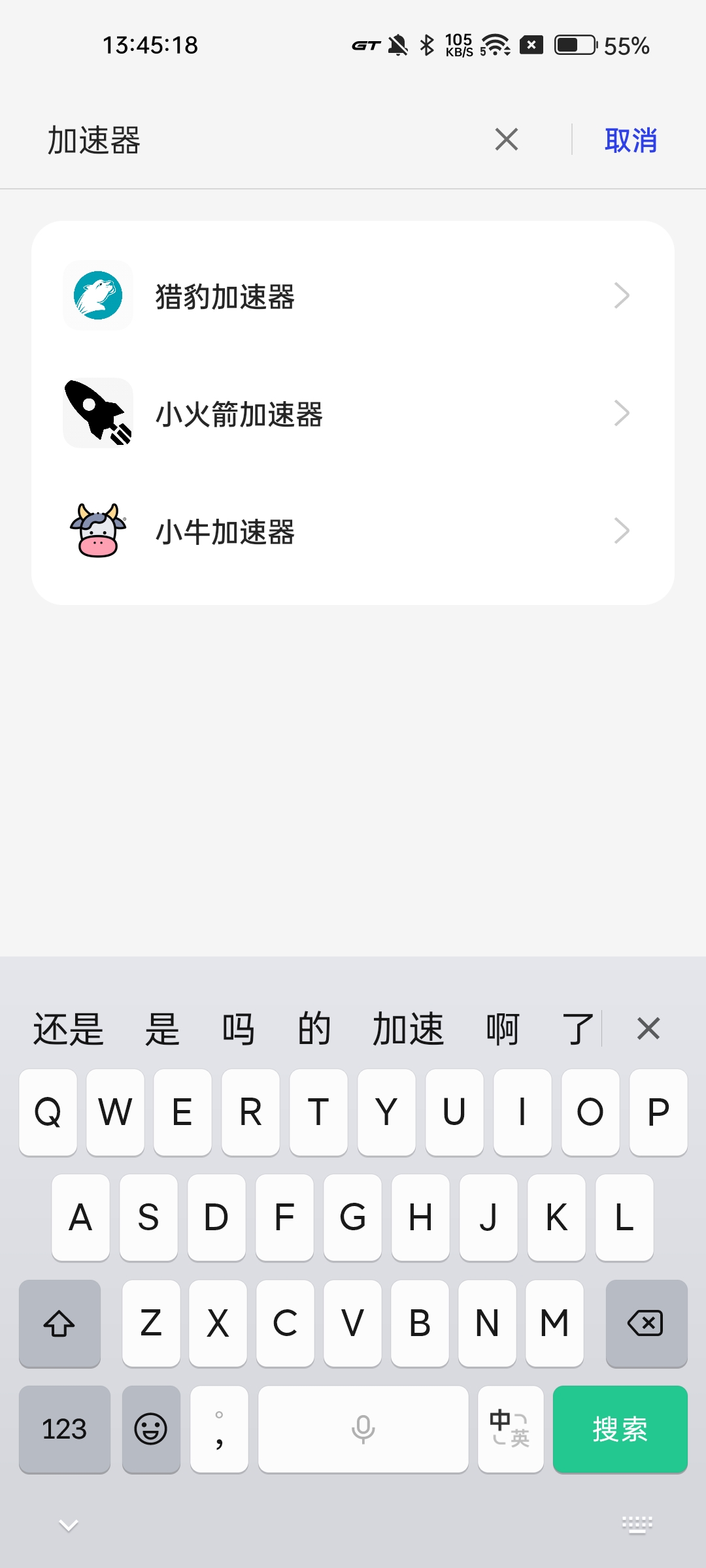Viewport: 706px width, 1568px height.
Task: Switch keyboard language with 中/英 key
Action: point(511,1429)
